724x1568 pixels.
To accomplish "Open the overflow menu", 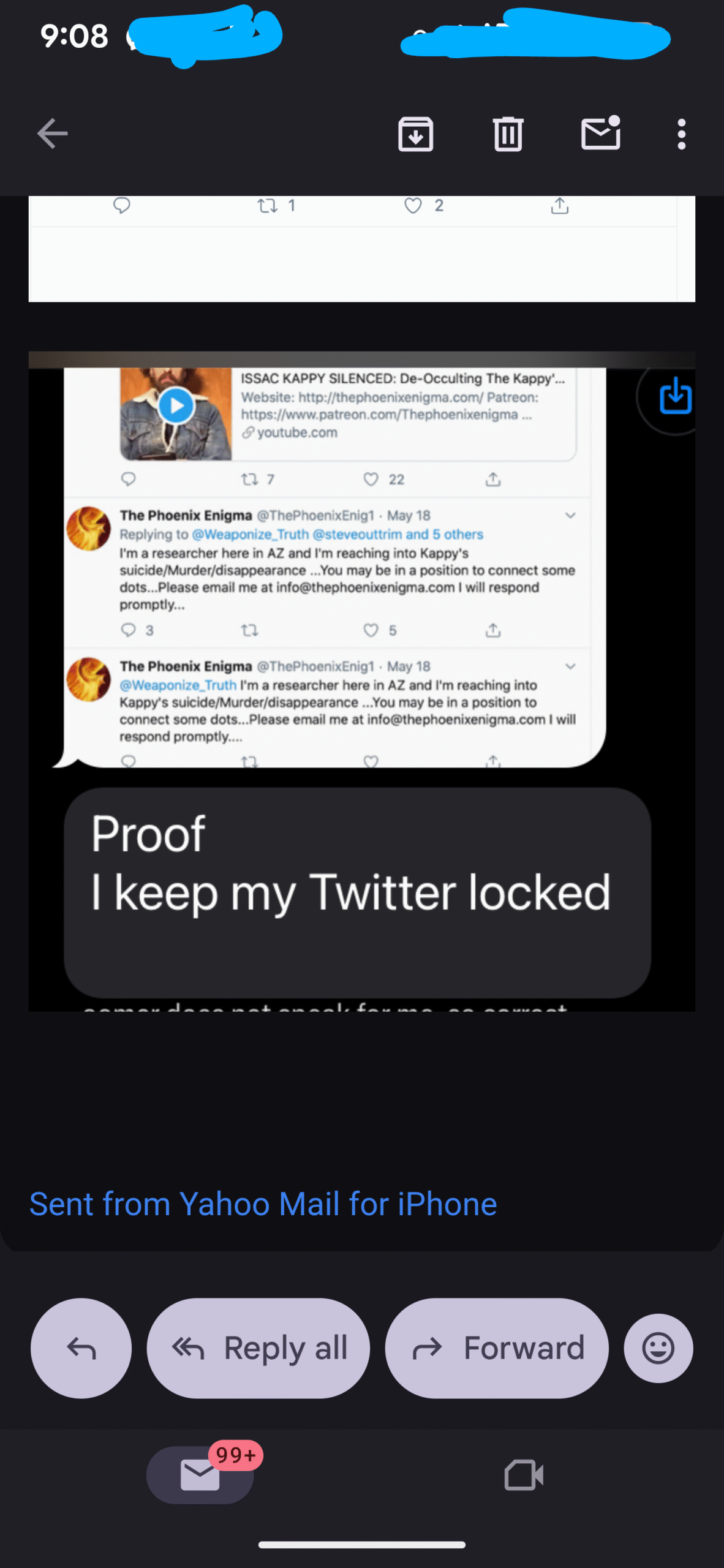I will pyautogui.click(x=681, y=134).
